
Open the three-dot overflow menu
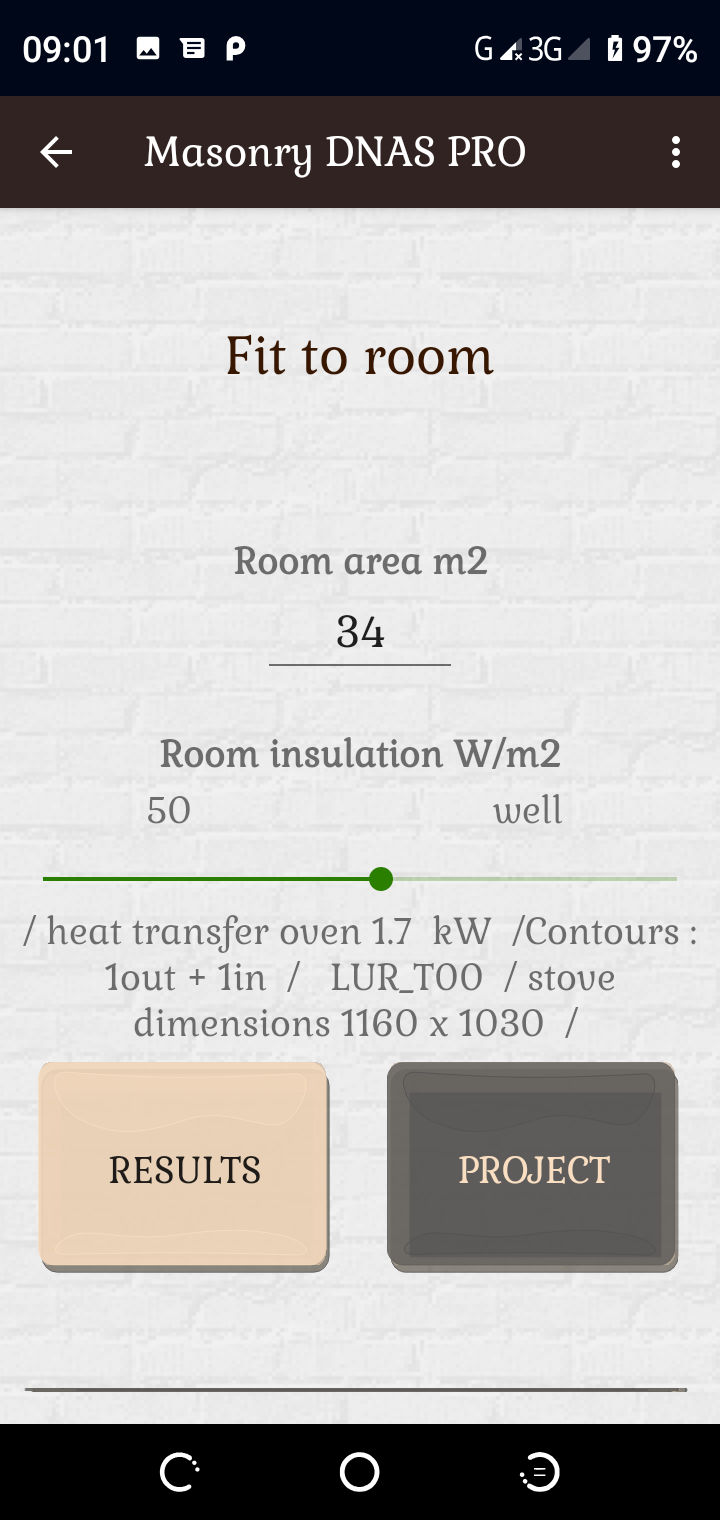[x=676, y=152]
